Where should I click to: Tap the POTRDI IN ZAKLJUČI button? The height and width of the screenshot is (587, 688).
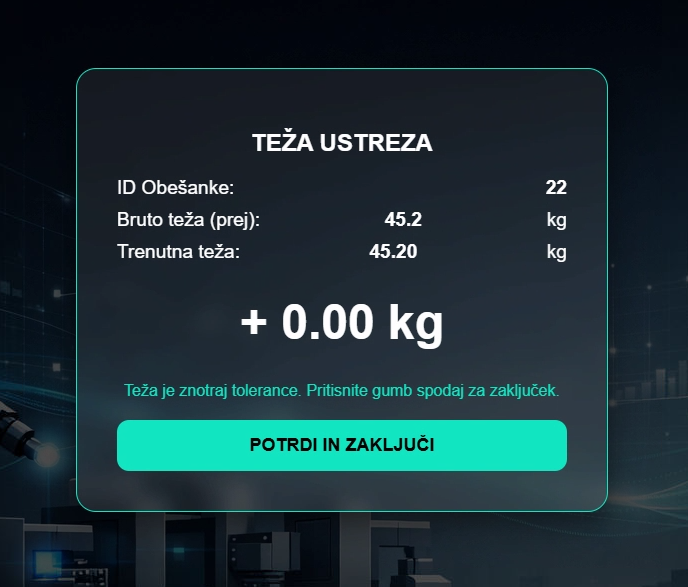[341, 445]
